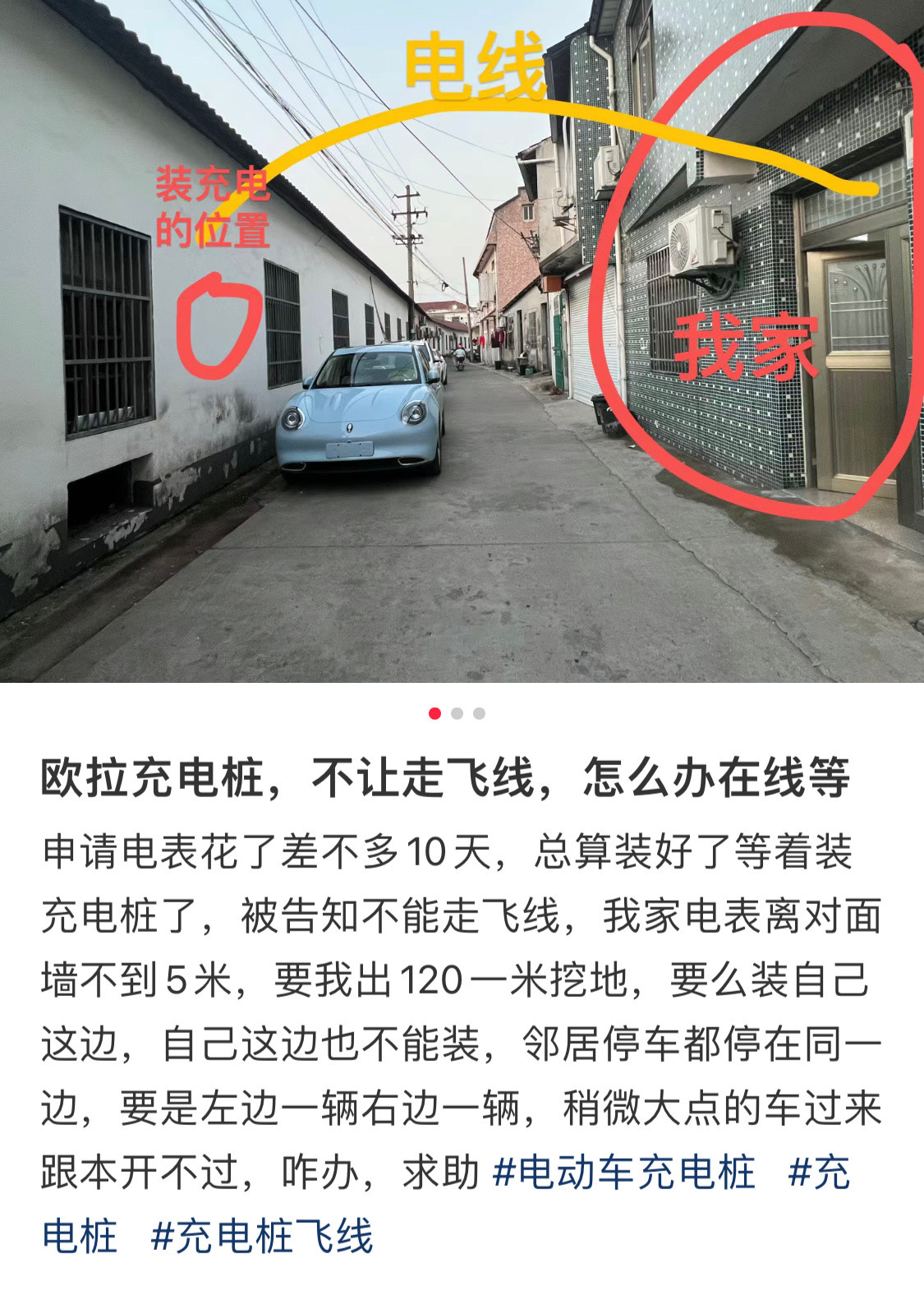Open the #电动车充电桩 hashtag
This screenshot has height=1300, width=924.
tap(623, 1173)
